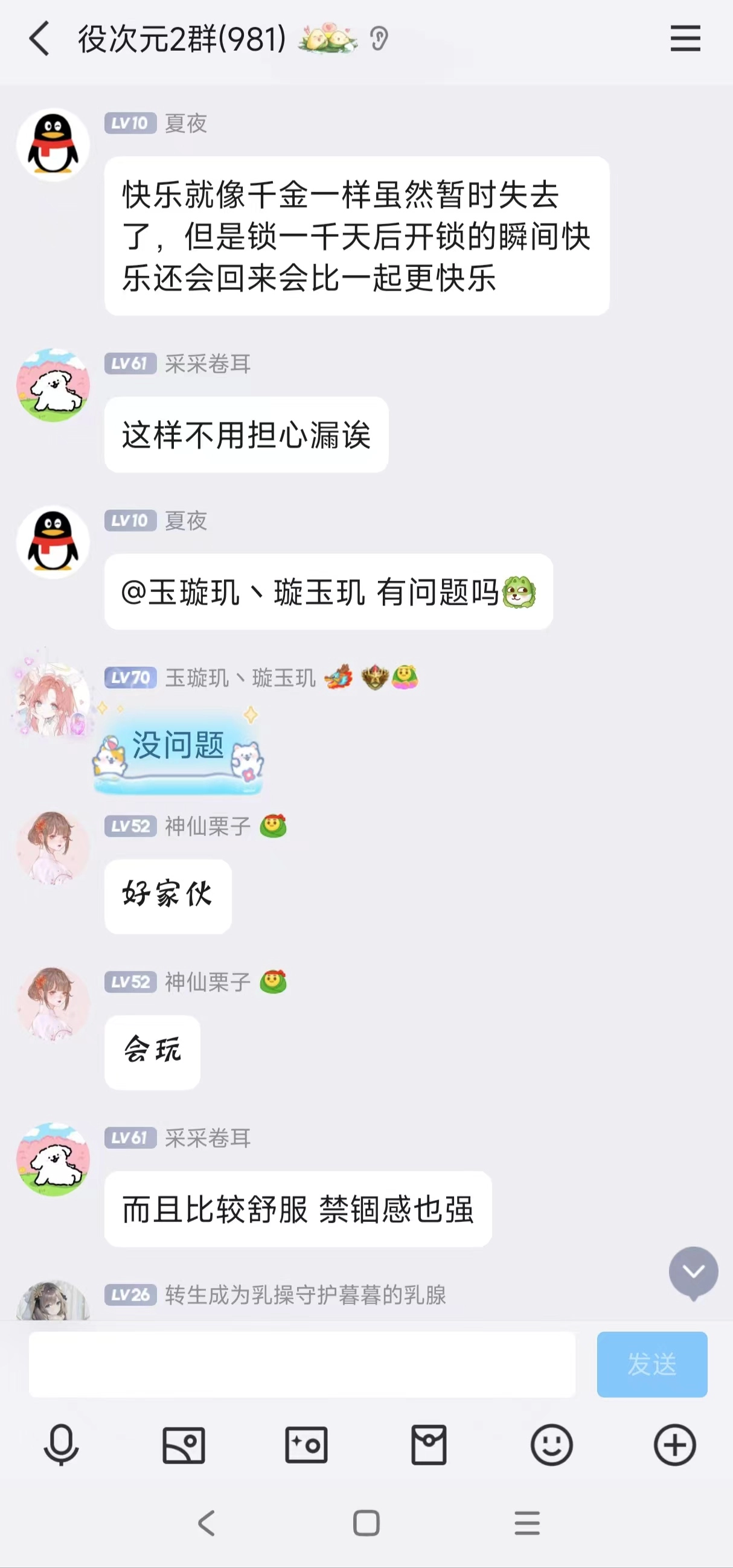Open the emoji panel
This screenshot has height=1568, width=733.
pyautogui.click(x=552, y=1444)
